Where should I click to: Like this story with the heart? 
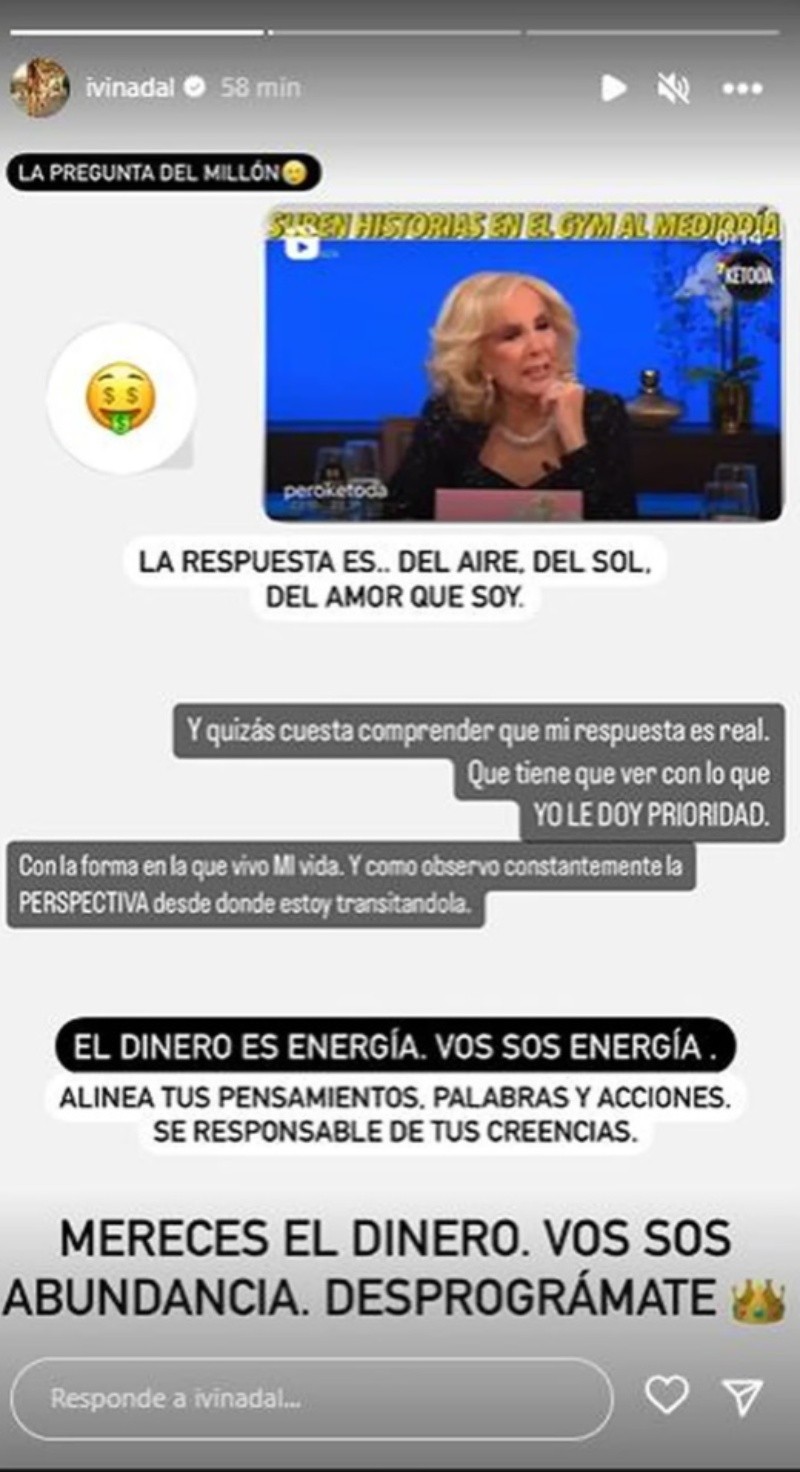666,1394
